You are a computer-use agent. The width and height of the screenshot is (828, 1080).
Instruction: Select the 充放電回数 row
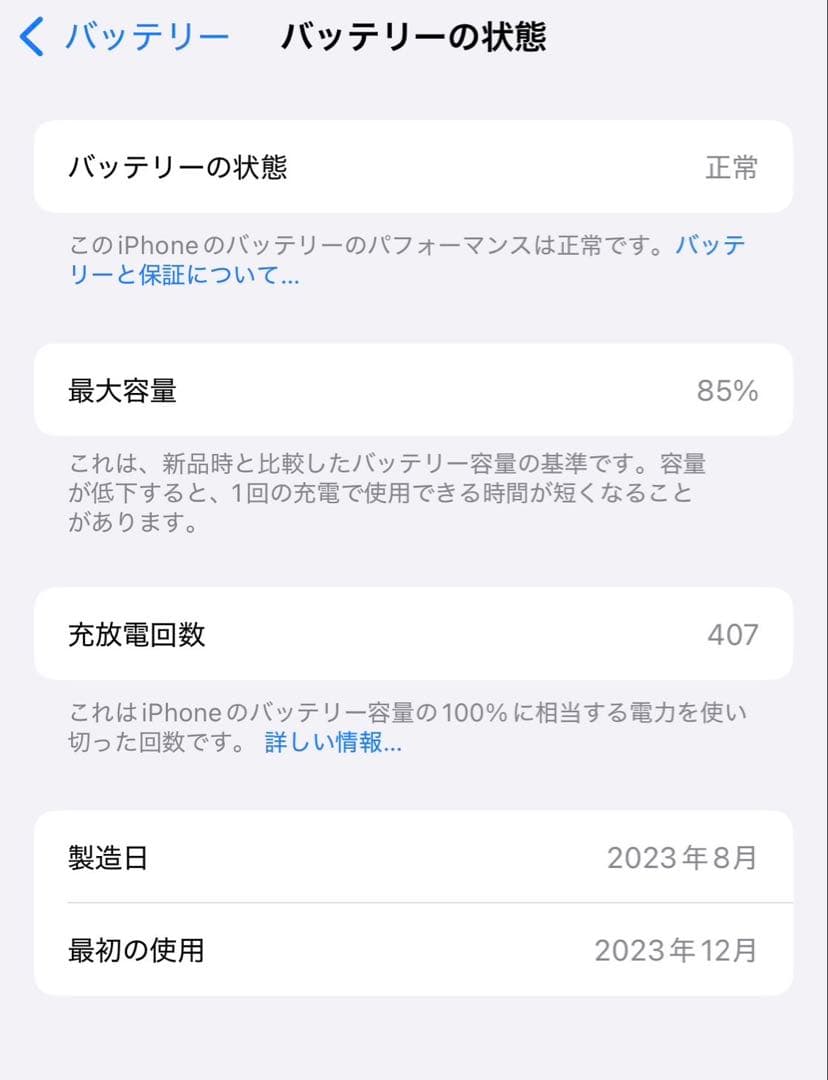point(414,635)
